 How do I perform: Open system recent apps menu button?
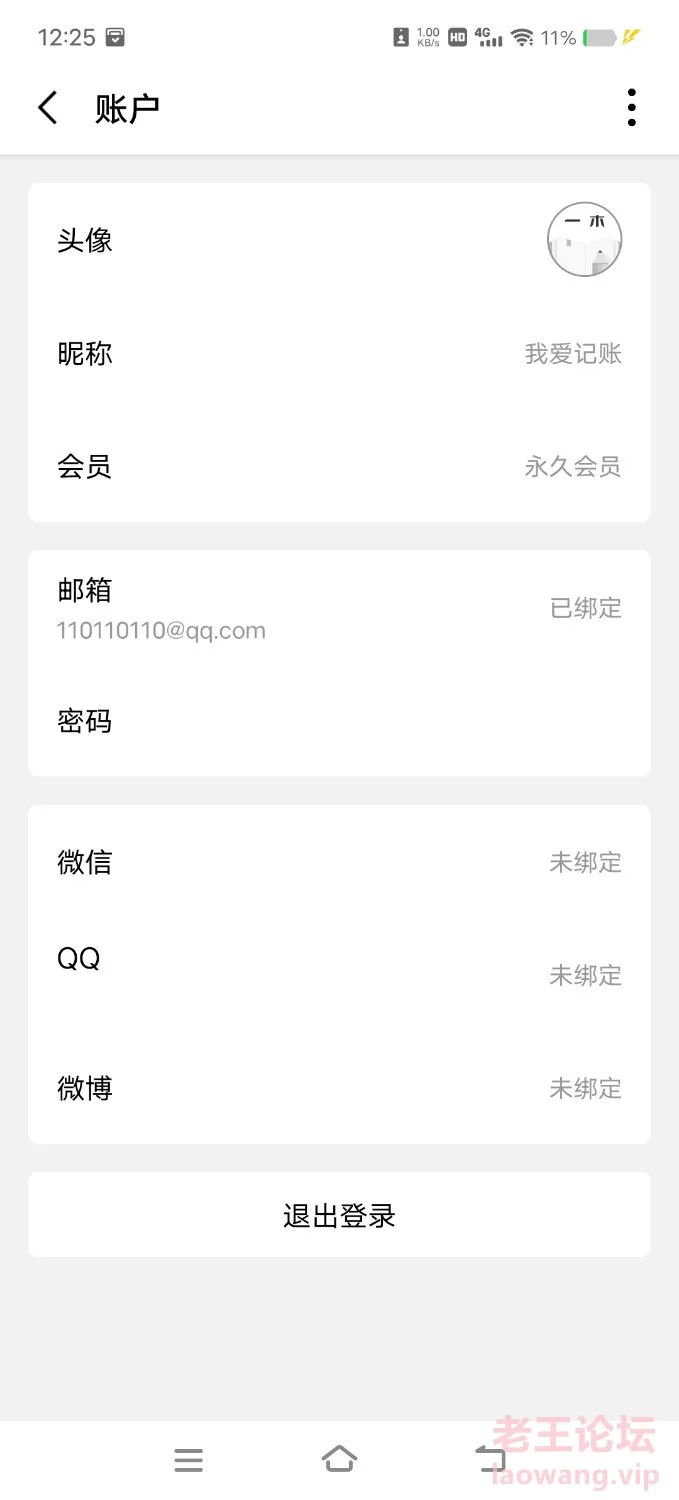188,1460
